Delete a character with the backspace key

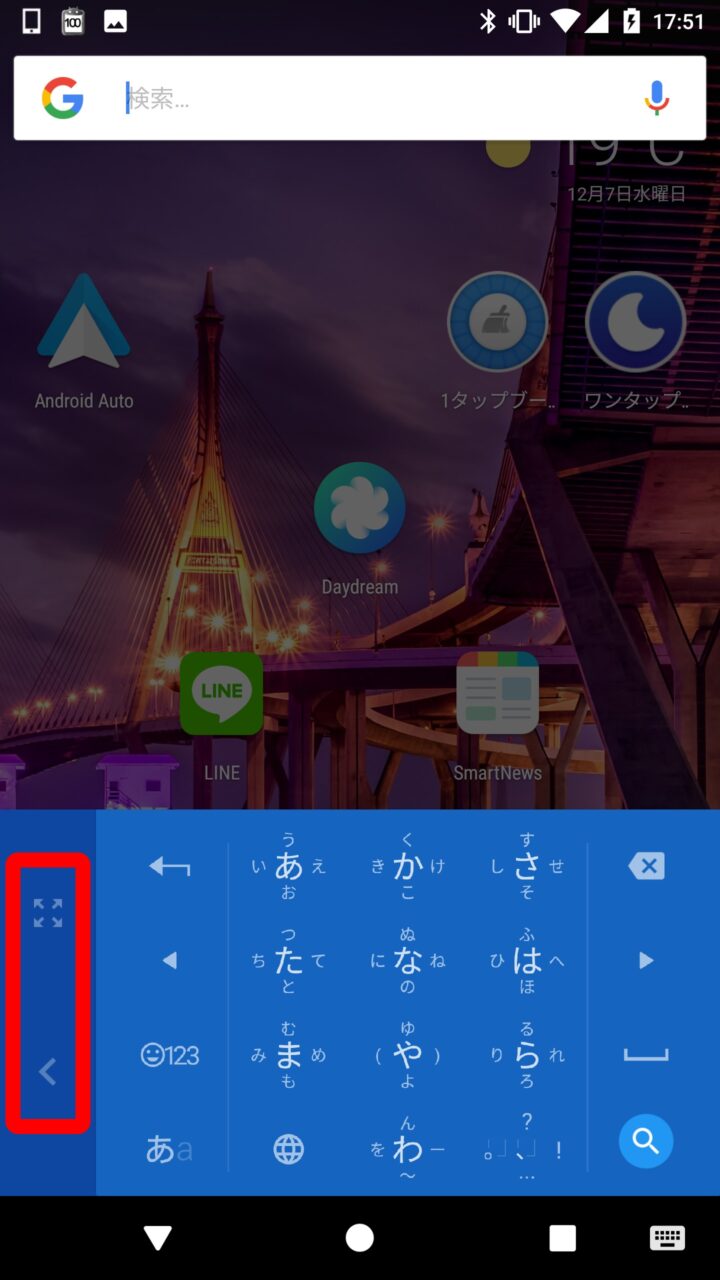(646, 866)
